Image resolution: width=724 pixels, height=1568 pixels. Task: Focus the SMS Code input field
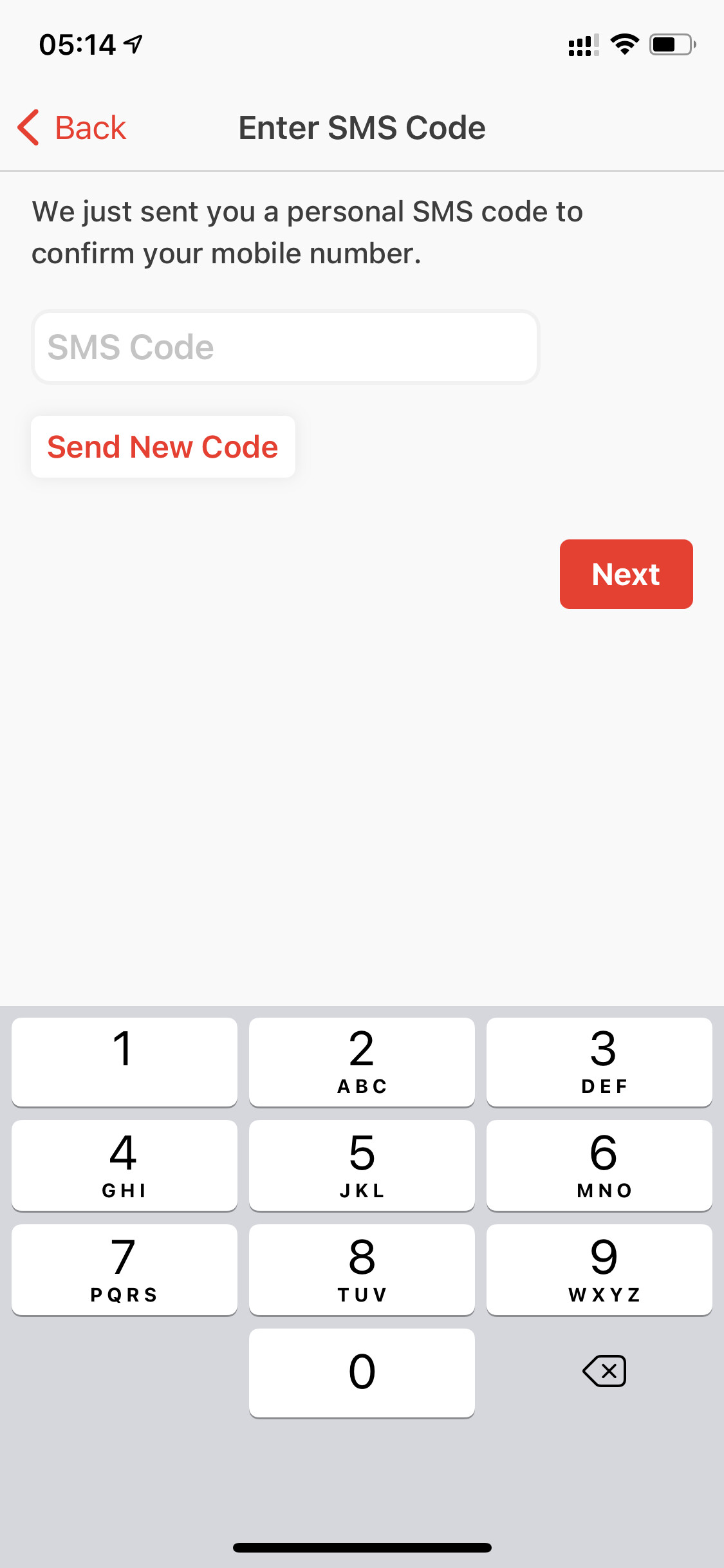coord(285,348)
